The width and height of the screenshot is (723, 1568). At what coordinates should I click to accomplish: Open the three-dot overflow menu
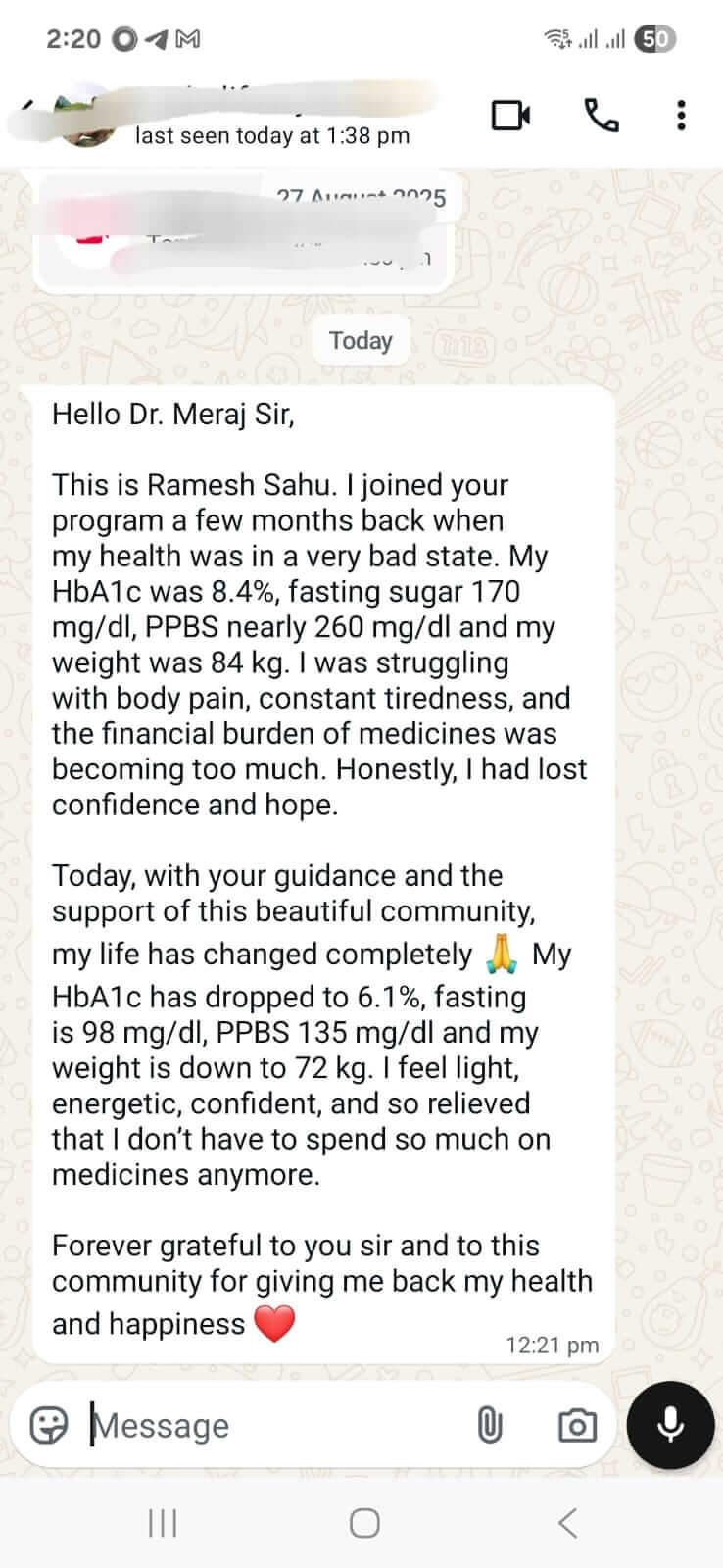pyautogui.click(x=681, y=116)
